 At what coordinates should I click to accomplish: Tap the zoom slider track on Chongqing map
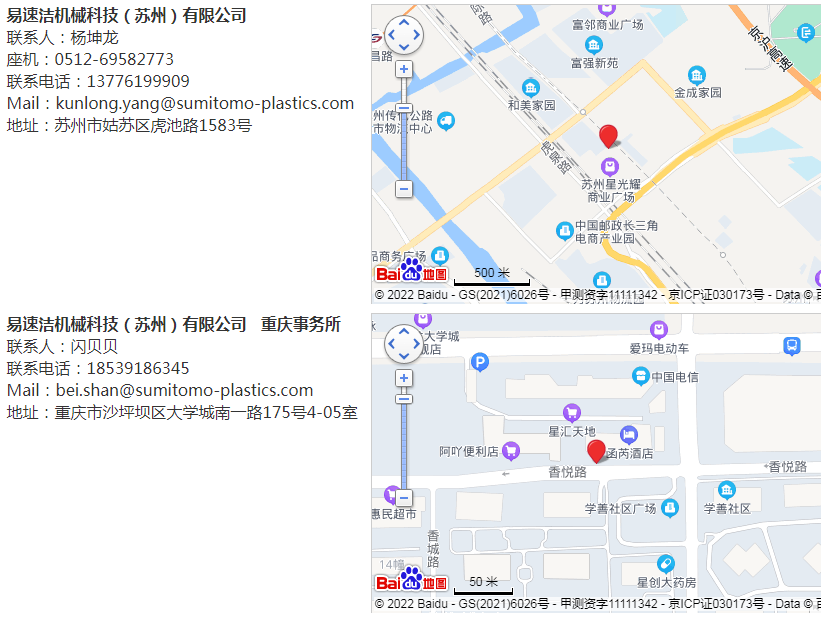click(x=404, y=450)
